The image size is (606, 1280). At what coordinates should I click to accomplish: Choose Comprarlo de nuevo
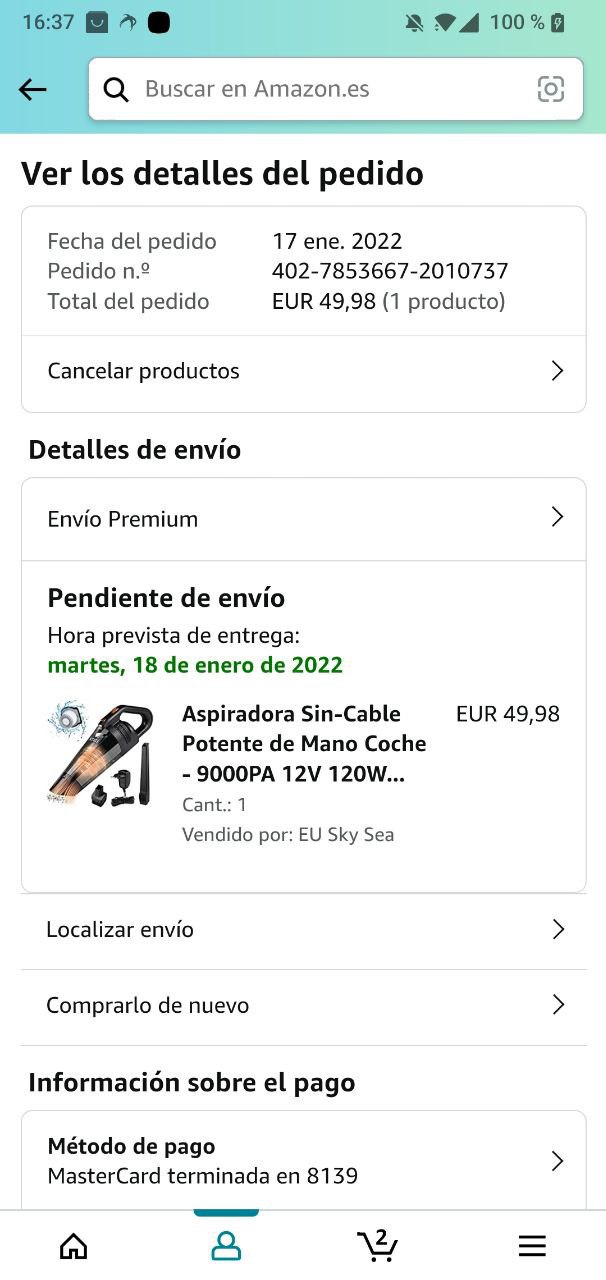[303, 1006]
